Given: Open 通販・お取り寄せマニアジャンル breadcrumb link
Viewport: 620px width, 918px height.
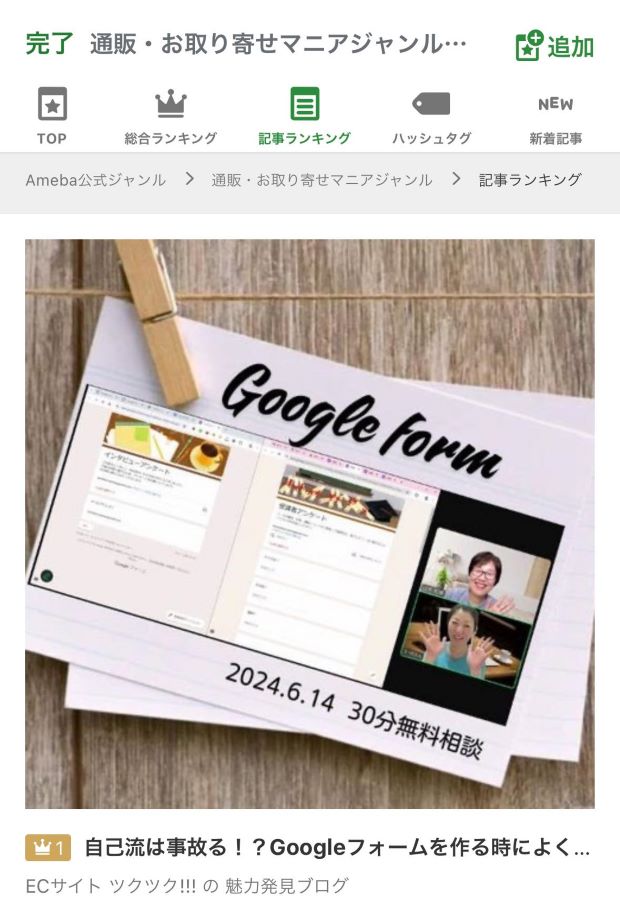Looking at the screenshot, I should (x=321, y=180).
